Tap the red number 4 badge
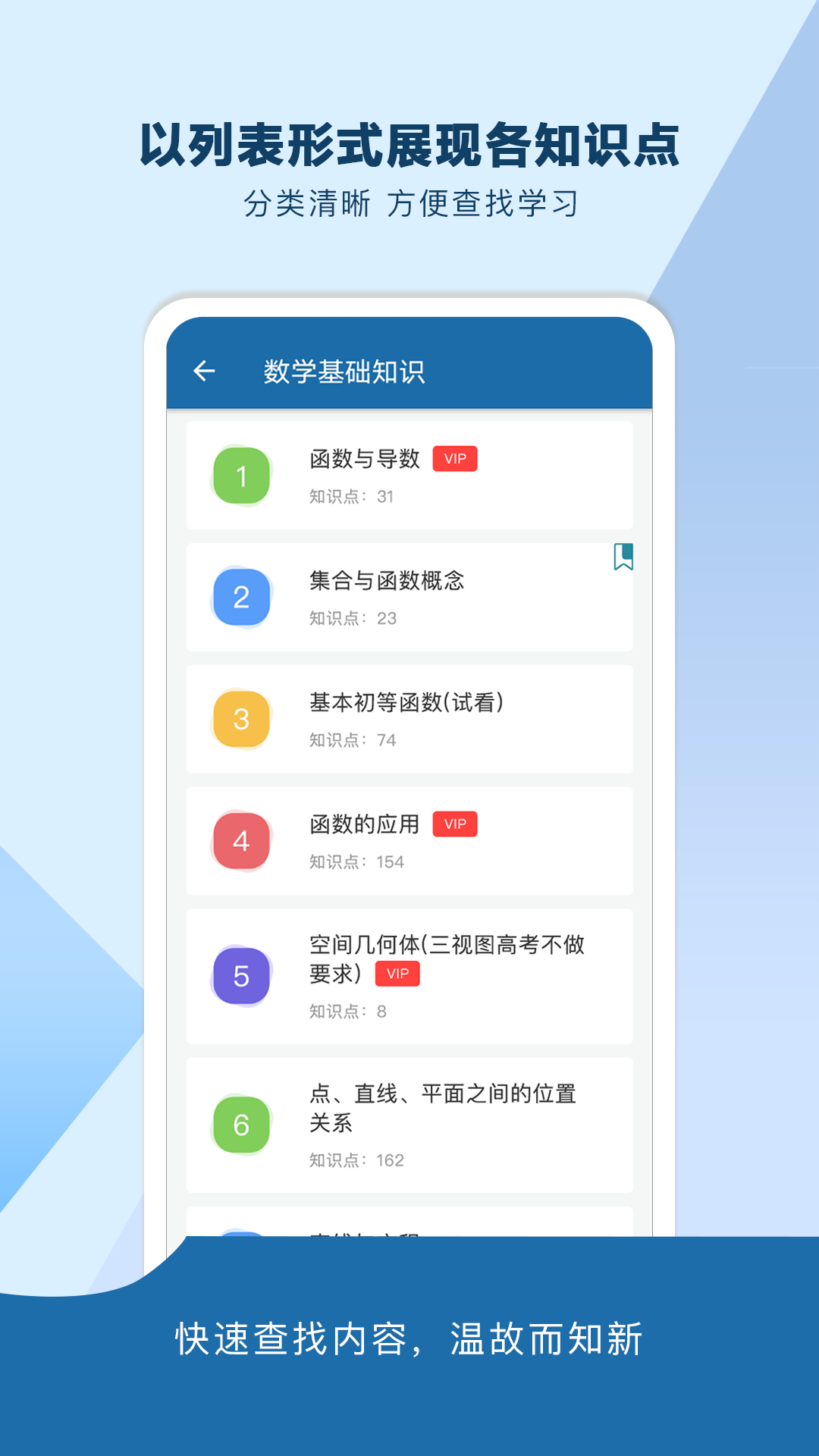This screenshot has height=1456, width=819. click(242, 842)
